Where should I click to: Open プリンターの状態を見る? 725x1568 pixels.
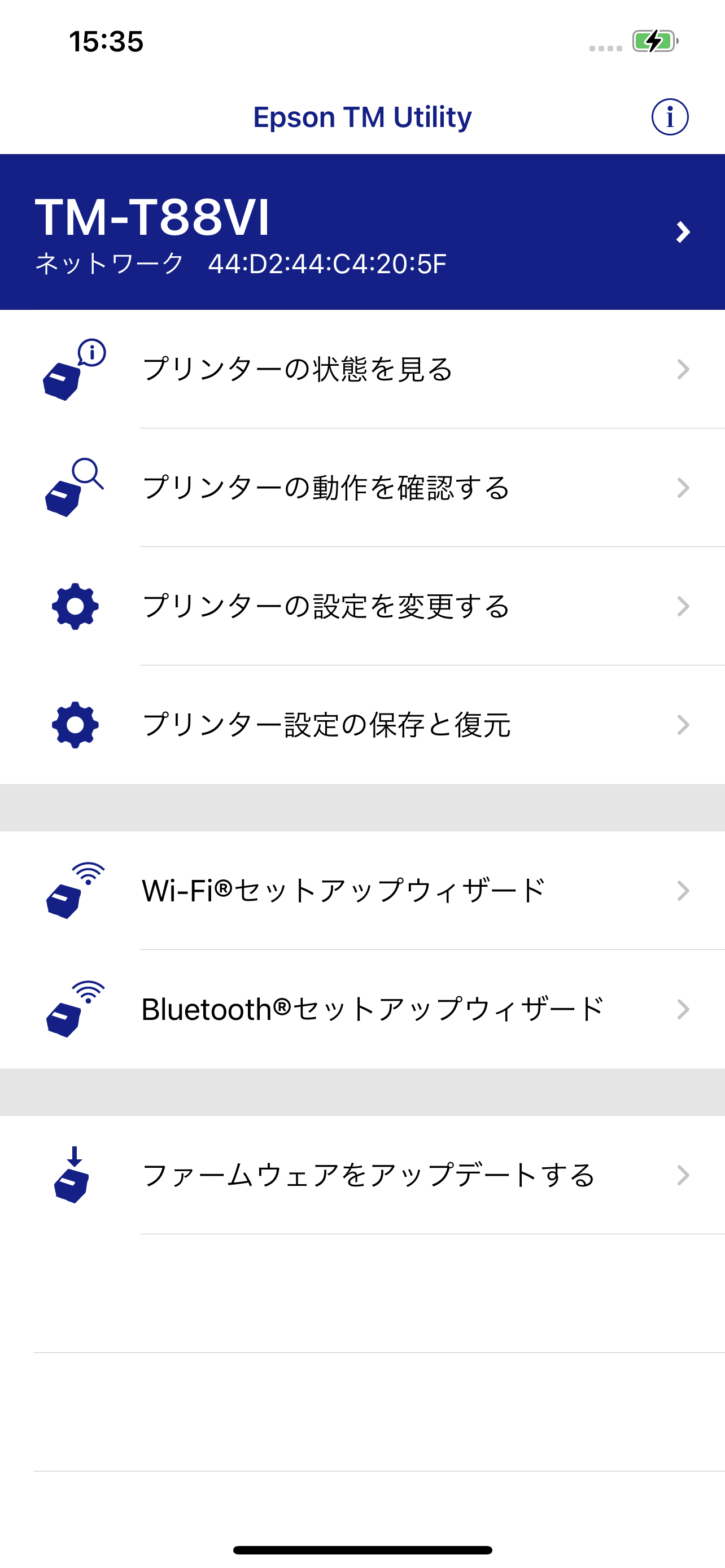pyautogui.click(x=362, y=370)
